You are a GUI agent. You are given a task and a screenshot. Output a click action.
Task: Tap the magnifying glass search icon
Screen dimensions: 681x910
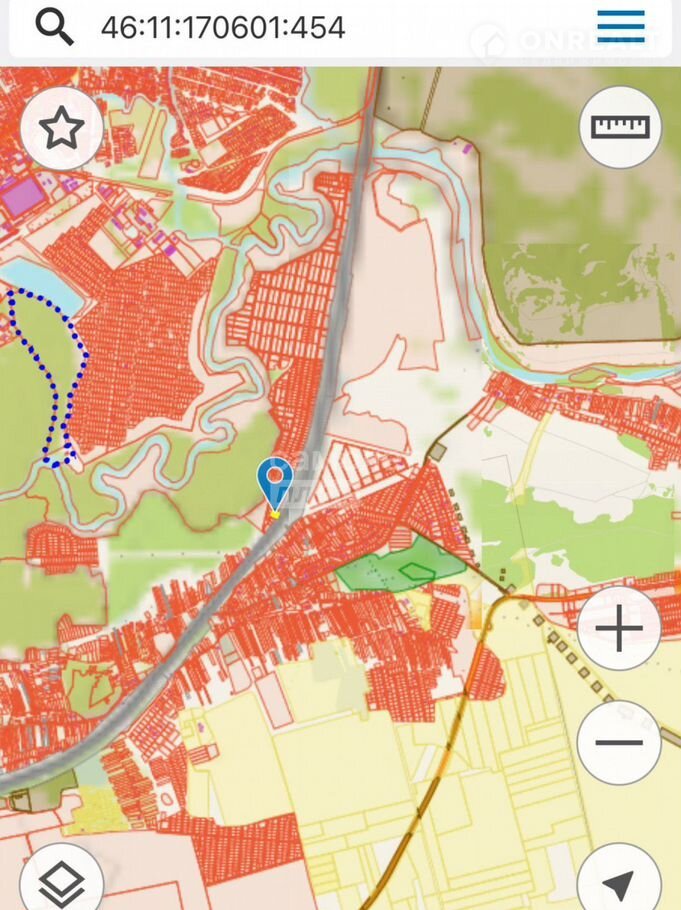[x=55, y=27]
